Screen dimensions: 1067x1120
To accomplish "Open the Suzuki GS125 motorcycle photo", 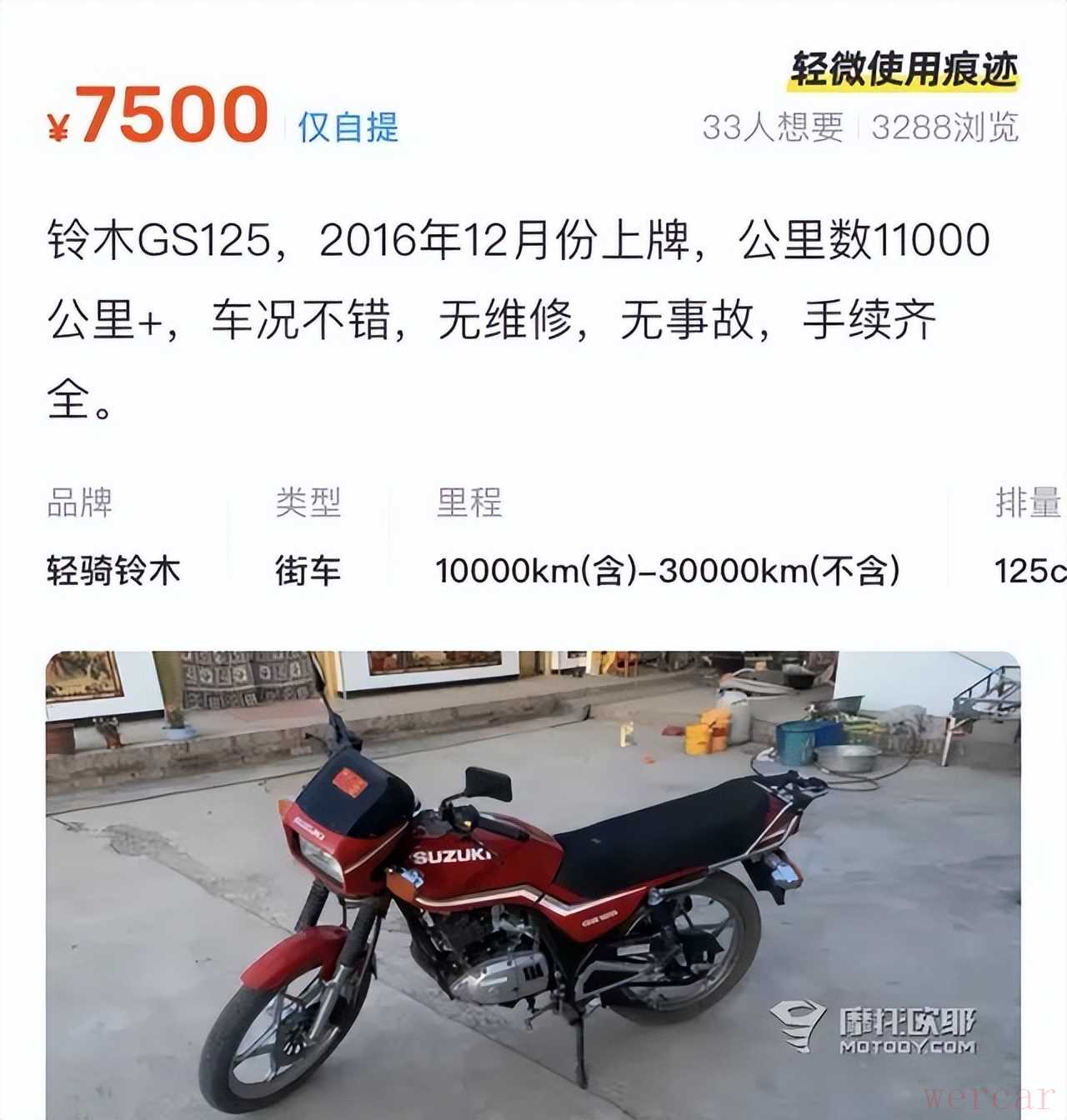I will coord(532,883).
